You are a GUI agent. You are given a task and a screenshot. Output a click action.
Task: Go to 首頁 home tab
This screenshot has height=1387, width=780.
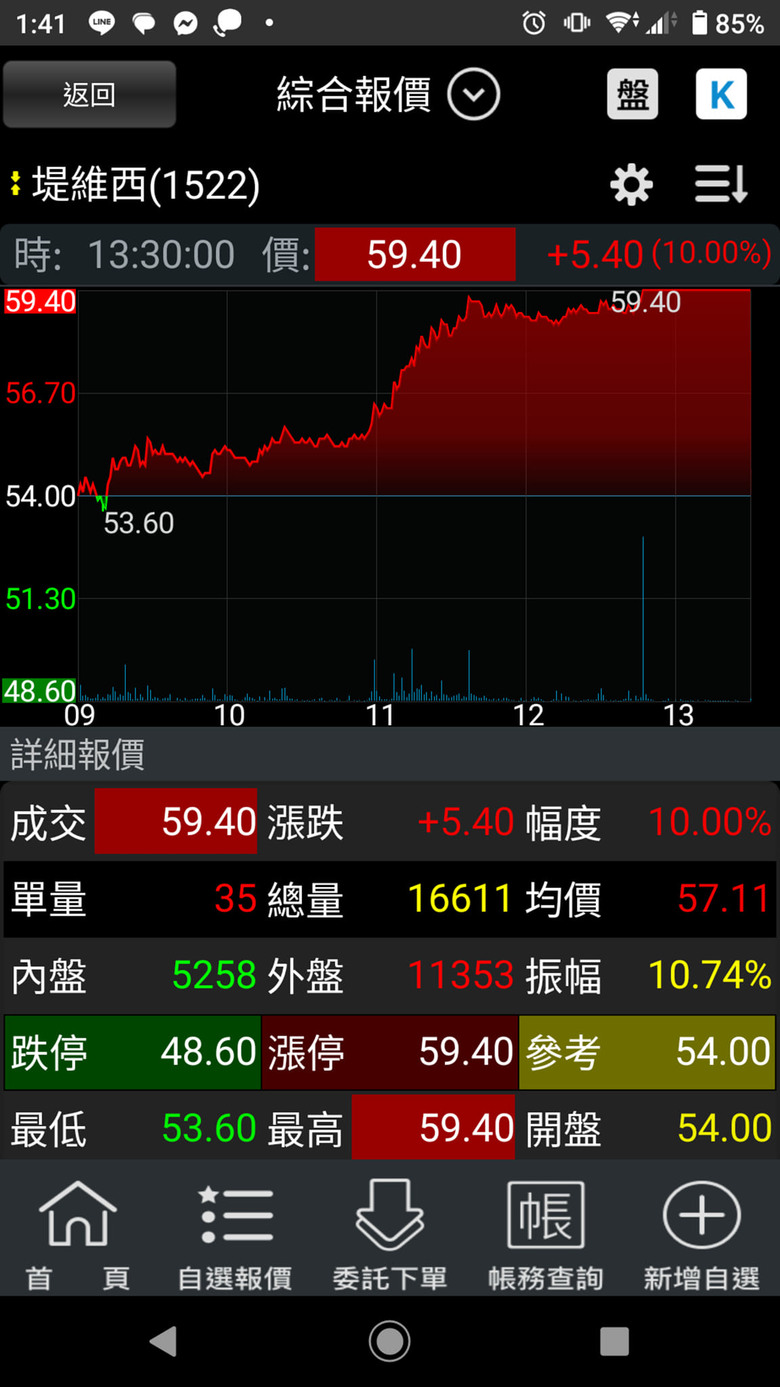(x=78, y=1235)
